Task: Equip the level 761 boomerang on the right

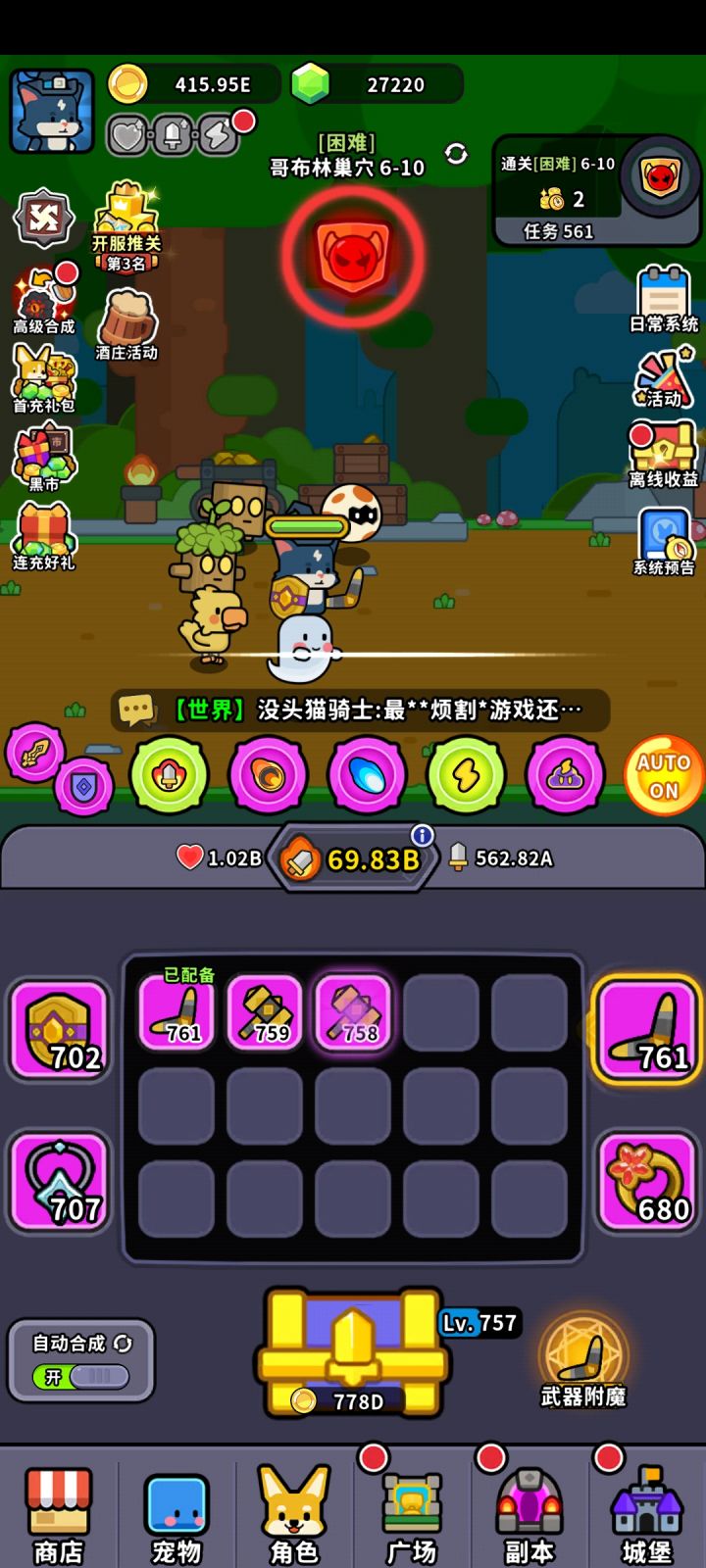Action: click(646, 1029)
